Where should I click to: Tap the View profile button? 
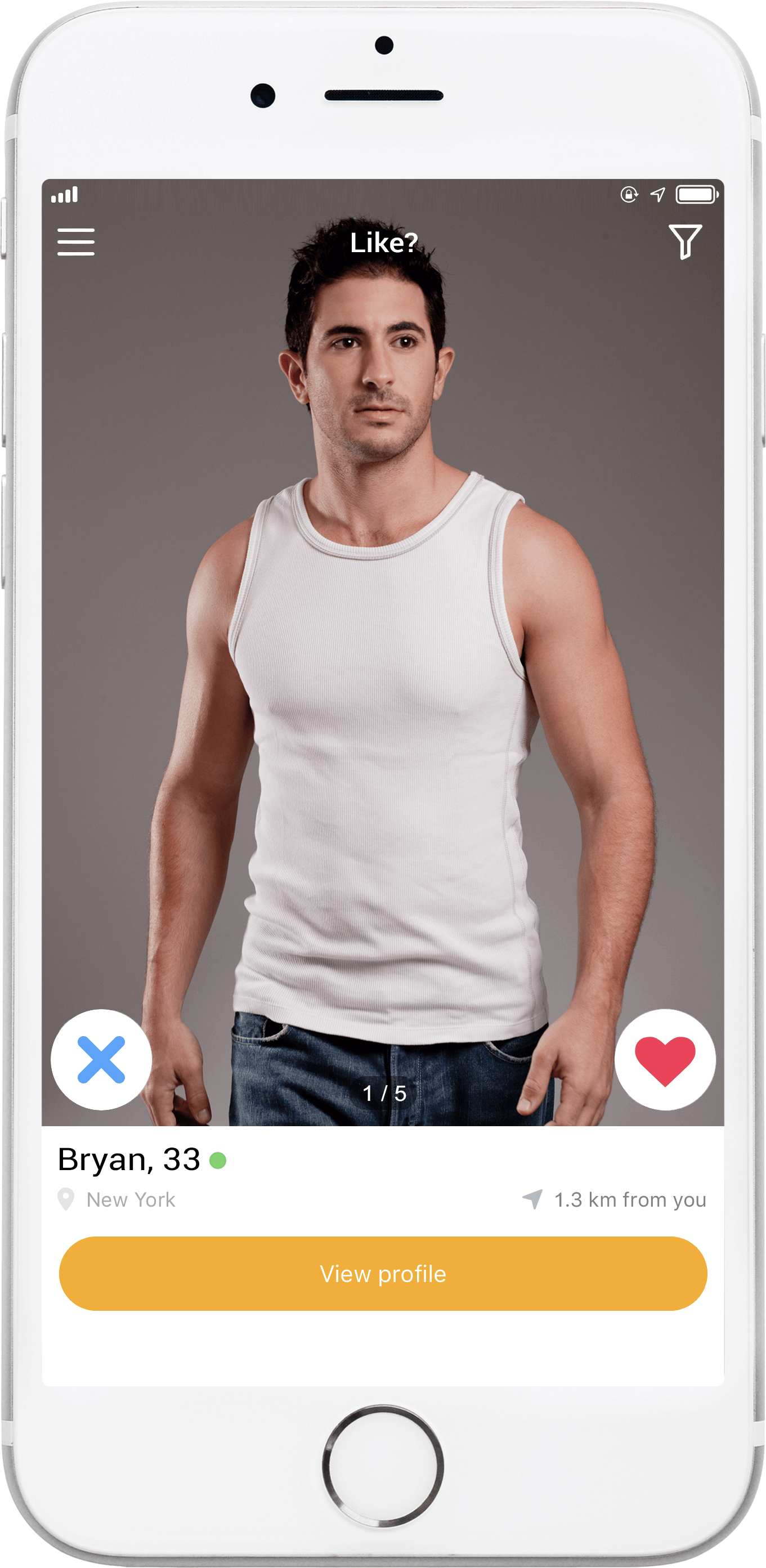(383, 1274)
